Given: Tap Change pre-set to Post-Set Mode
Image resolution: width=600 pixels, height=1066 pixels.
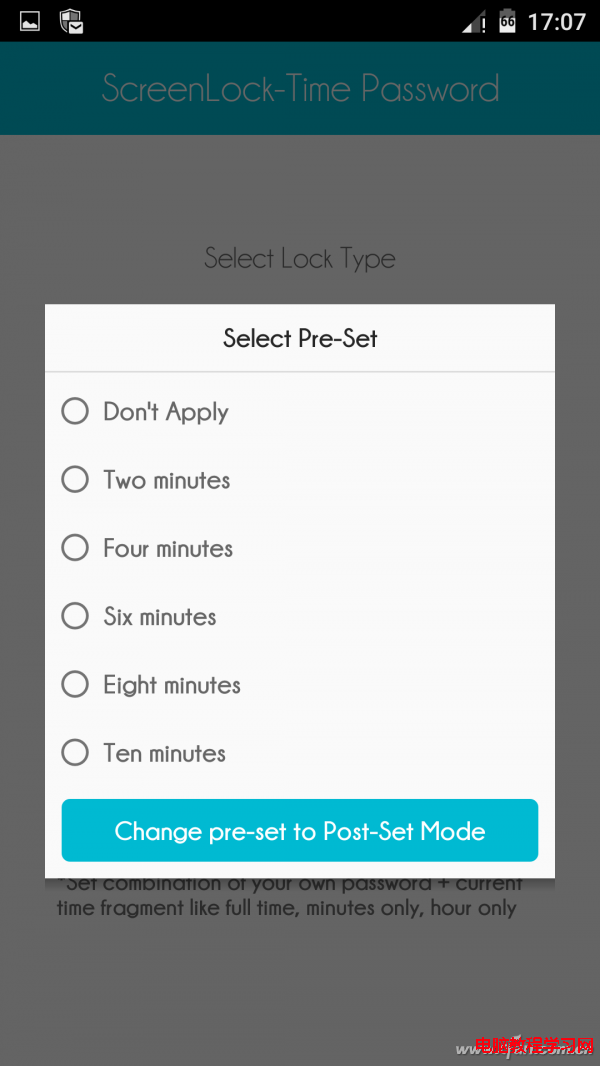Looking at the screenshot, I should 300,830.
